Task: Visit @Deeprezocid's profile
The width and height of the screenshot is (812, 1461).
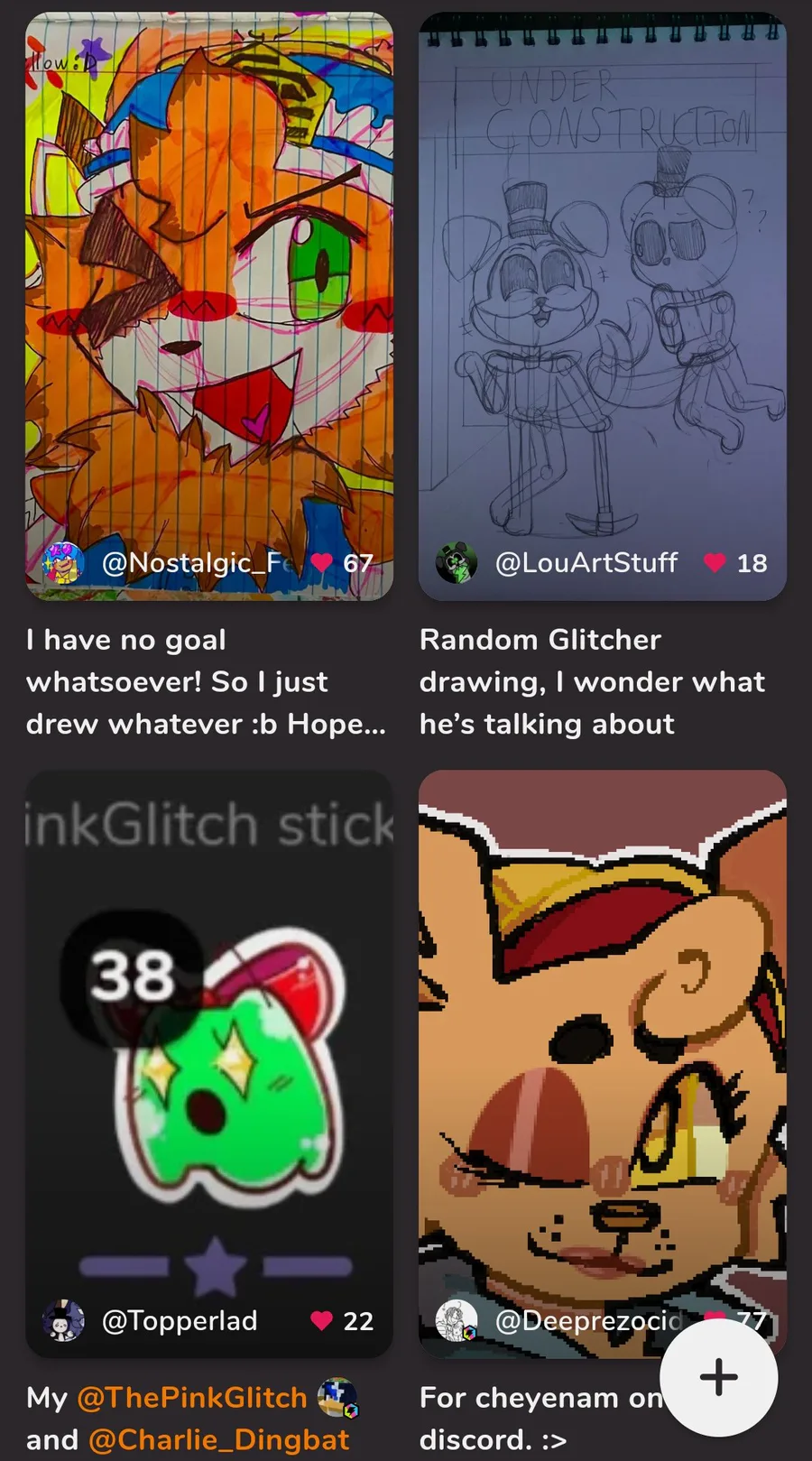Action: 586,1320
